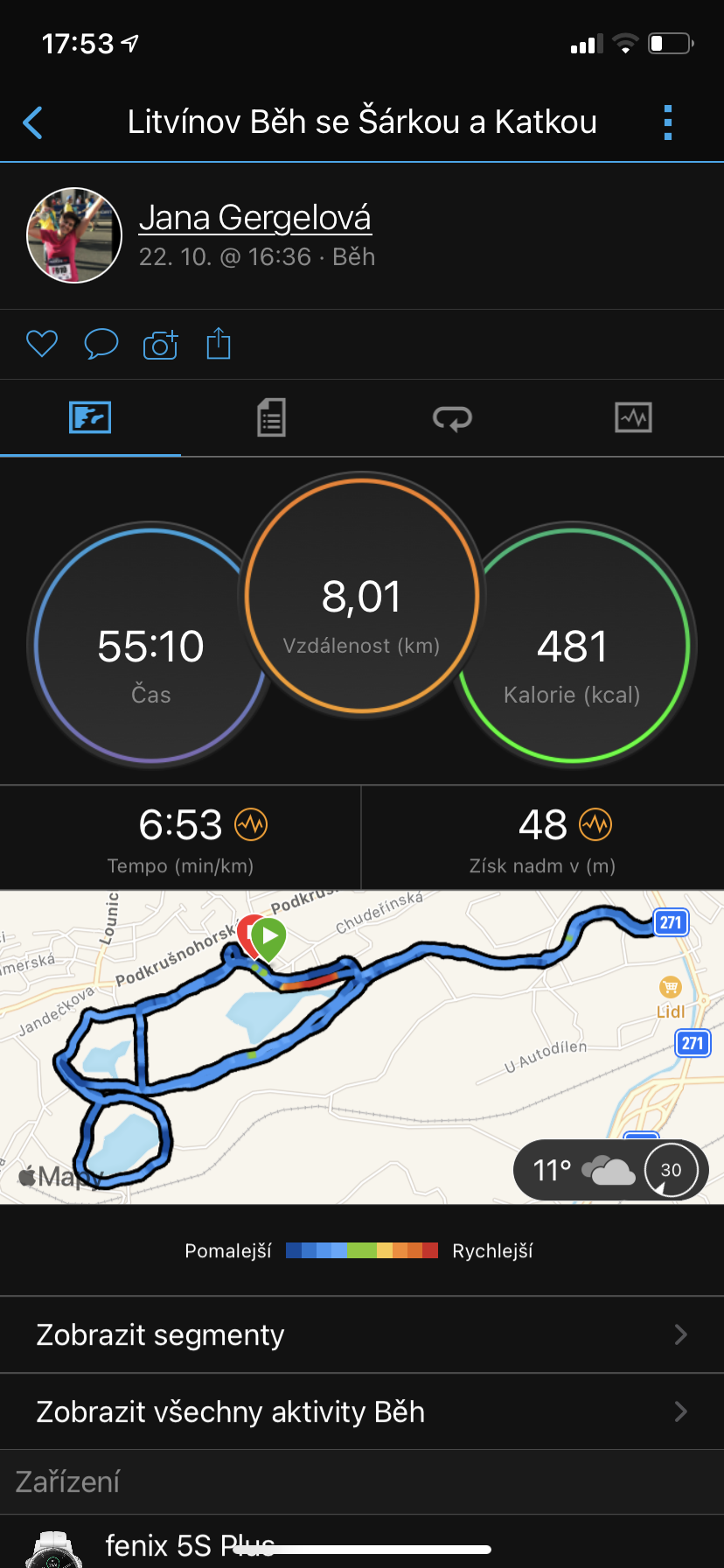
Task: Share this activity
Action: click(x=219, y=344)
